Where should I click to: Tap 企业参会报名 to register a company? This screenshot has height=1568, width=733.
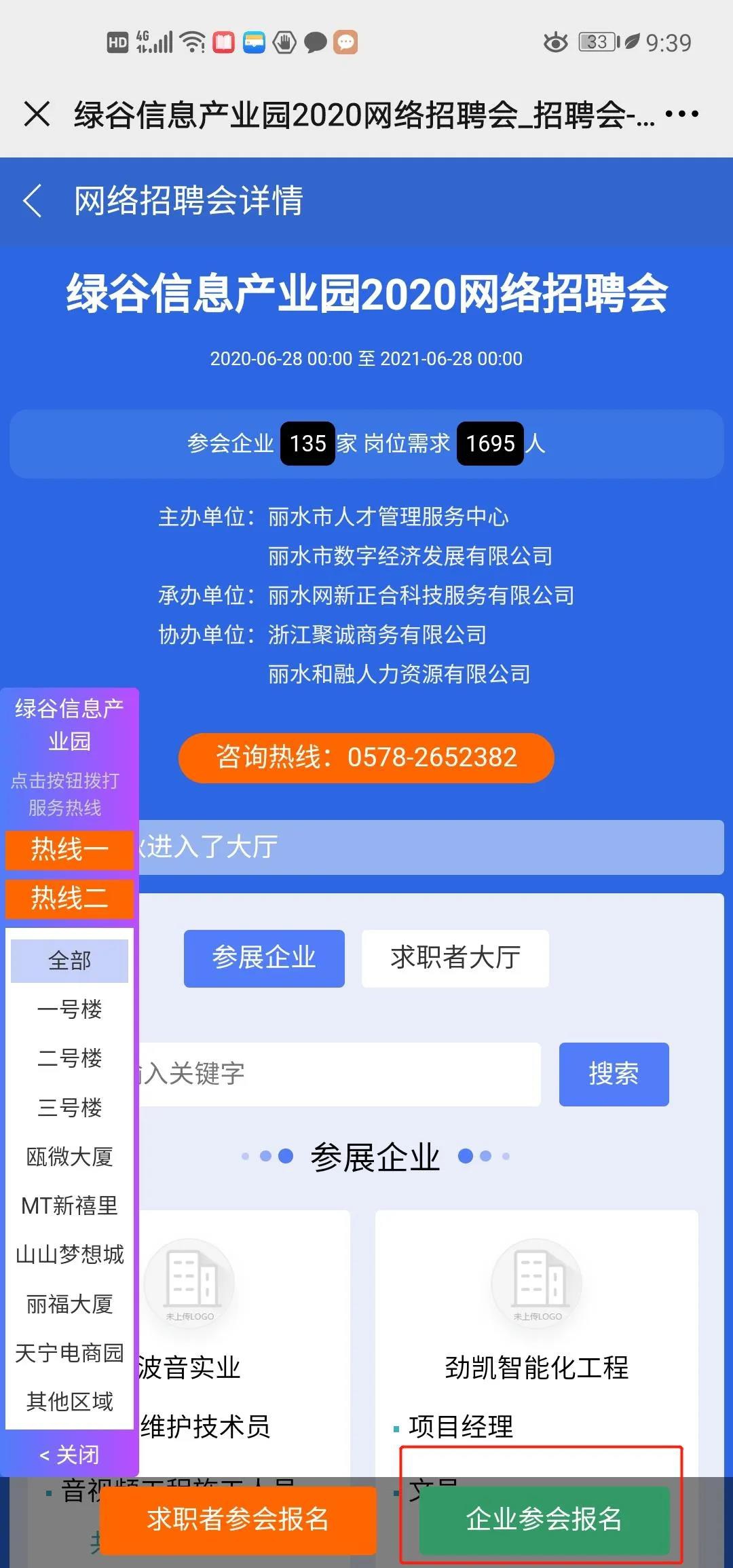tap(544, 1520)
